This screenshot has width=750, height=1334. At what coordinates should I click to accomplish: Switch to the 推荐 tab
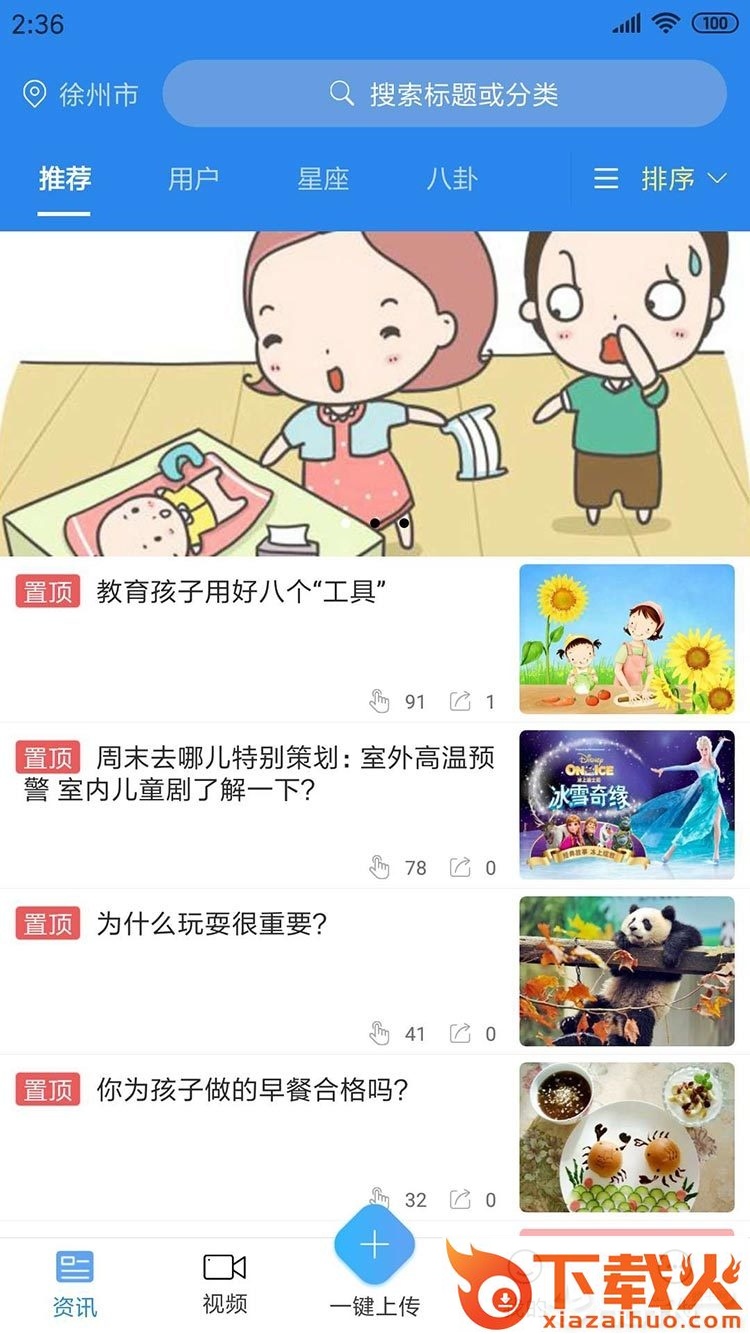65,179
